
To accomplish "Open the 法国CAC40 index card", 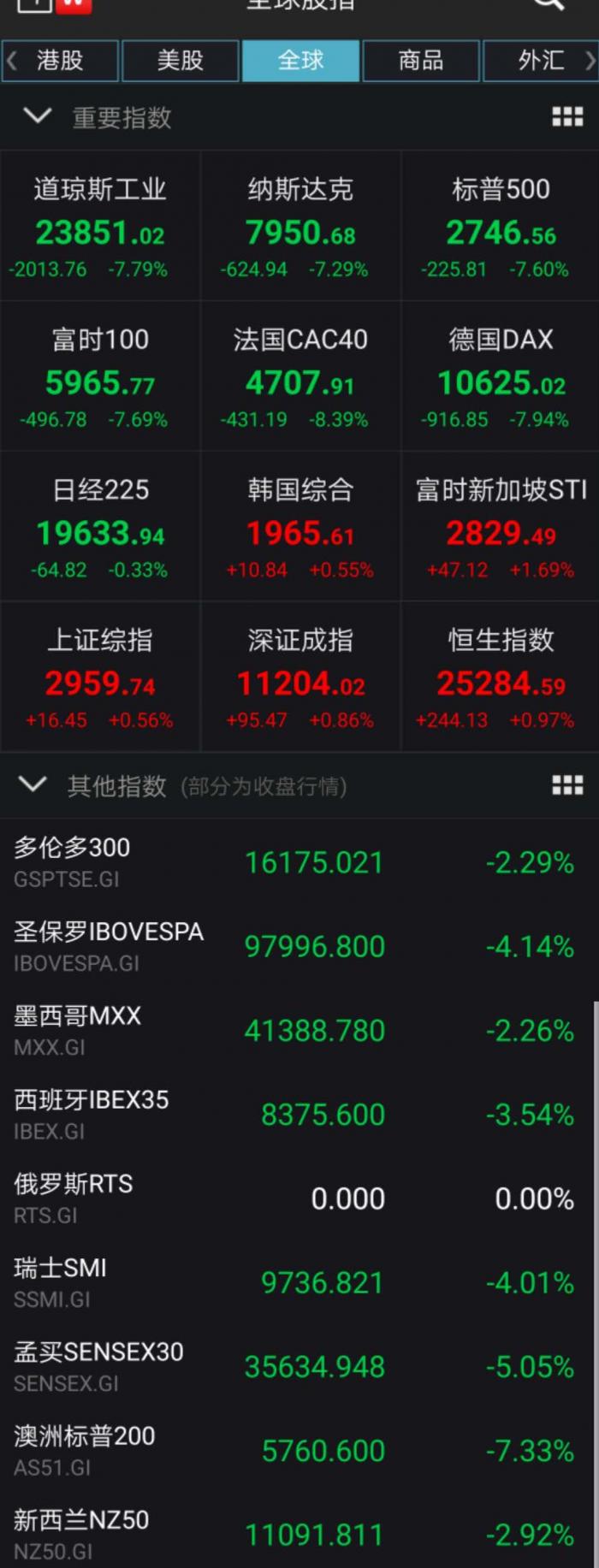I will (300, 376).
